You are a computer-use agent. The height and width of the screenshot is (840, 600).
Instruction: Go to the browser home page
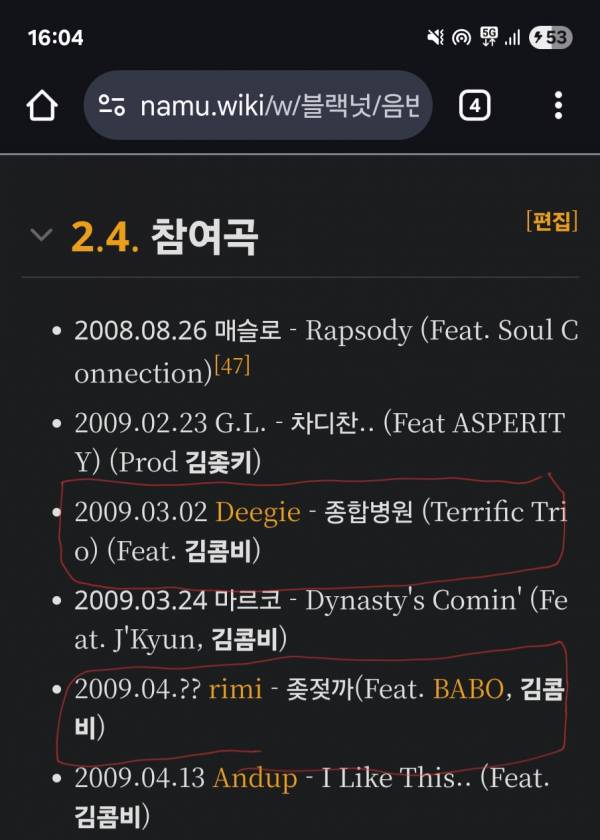(x=42, y=105)
